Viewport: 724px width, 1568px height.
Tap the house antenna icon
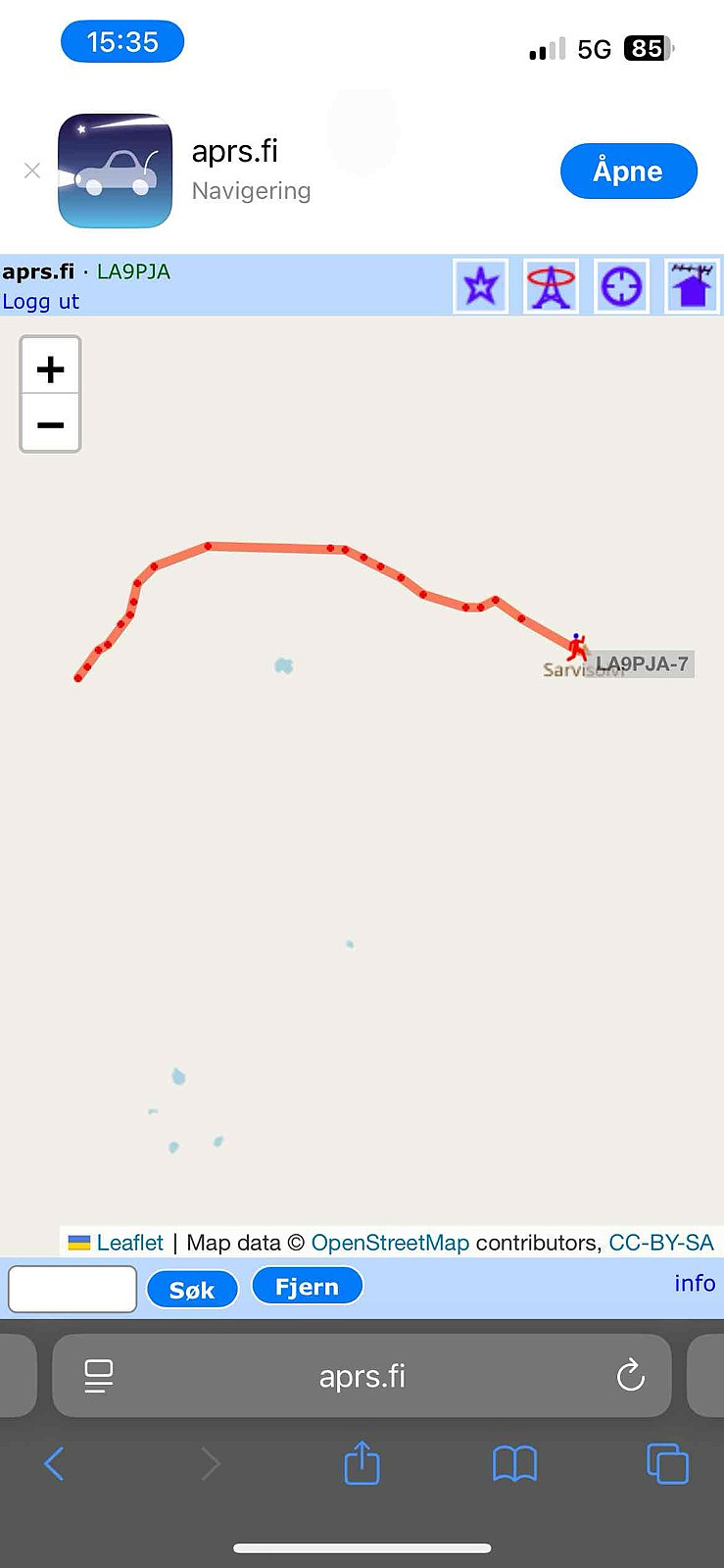coord(692,286)
